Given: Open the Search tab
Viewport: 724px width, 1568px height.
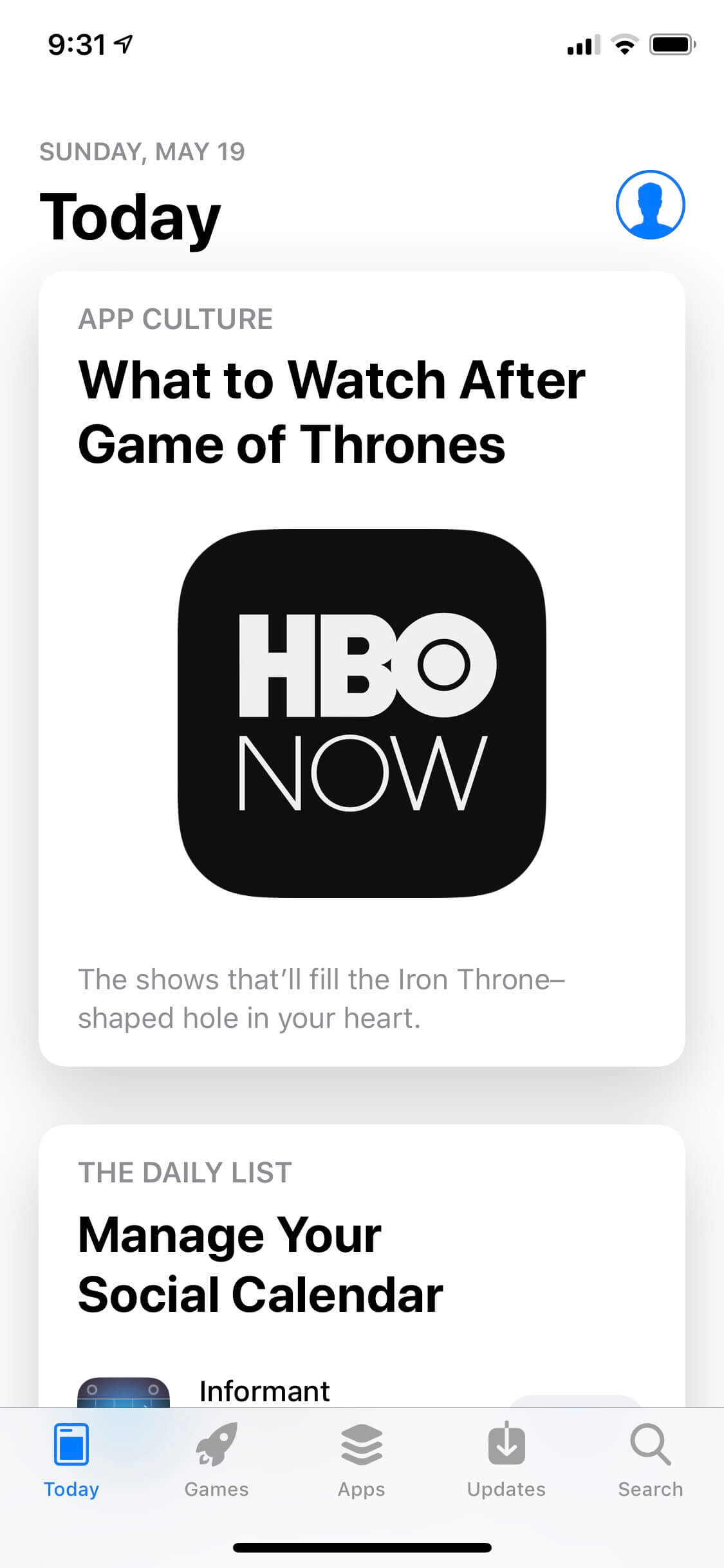Looking at the screenshot, I should 651,1468.
